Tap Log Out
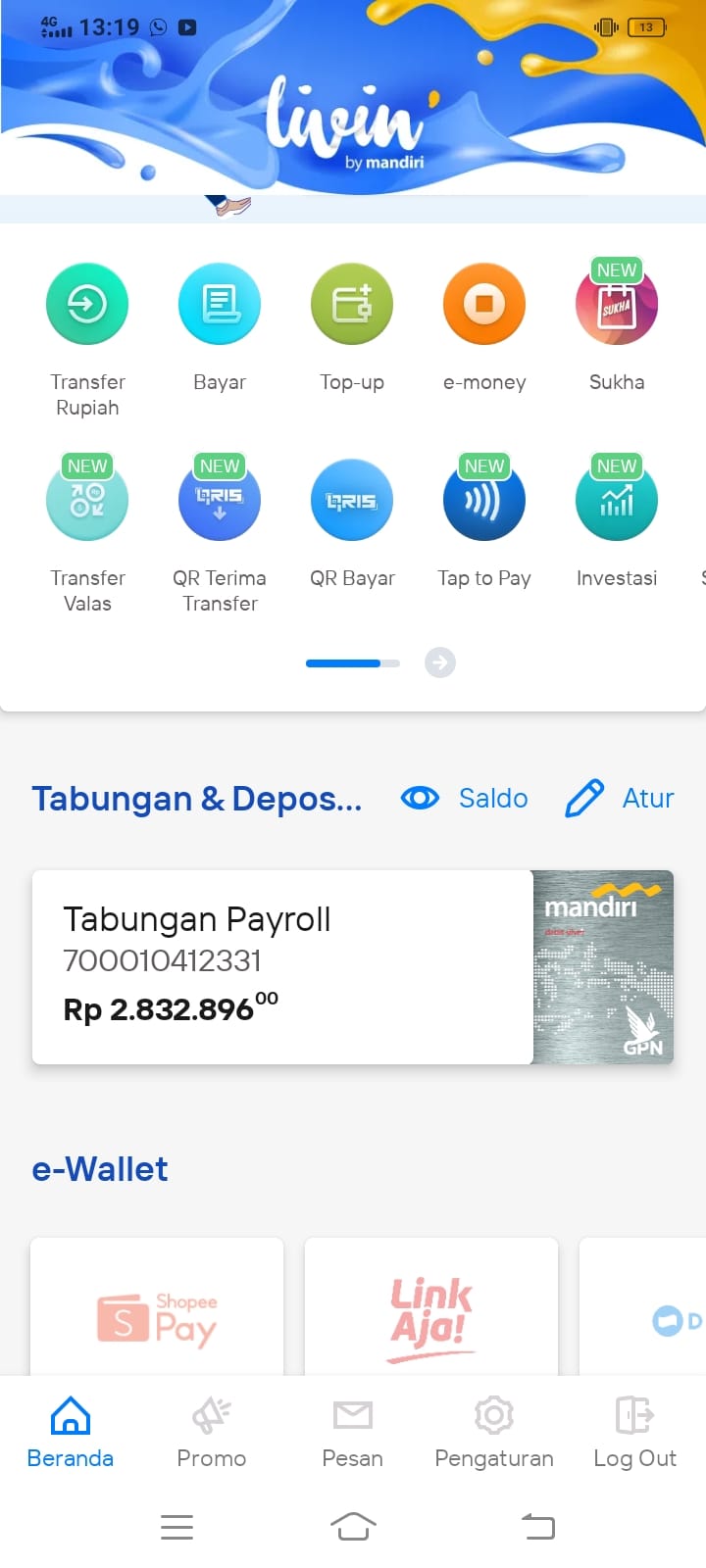706x1568 pixels. [x=635, y=1433]
